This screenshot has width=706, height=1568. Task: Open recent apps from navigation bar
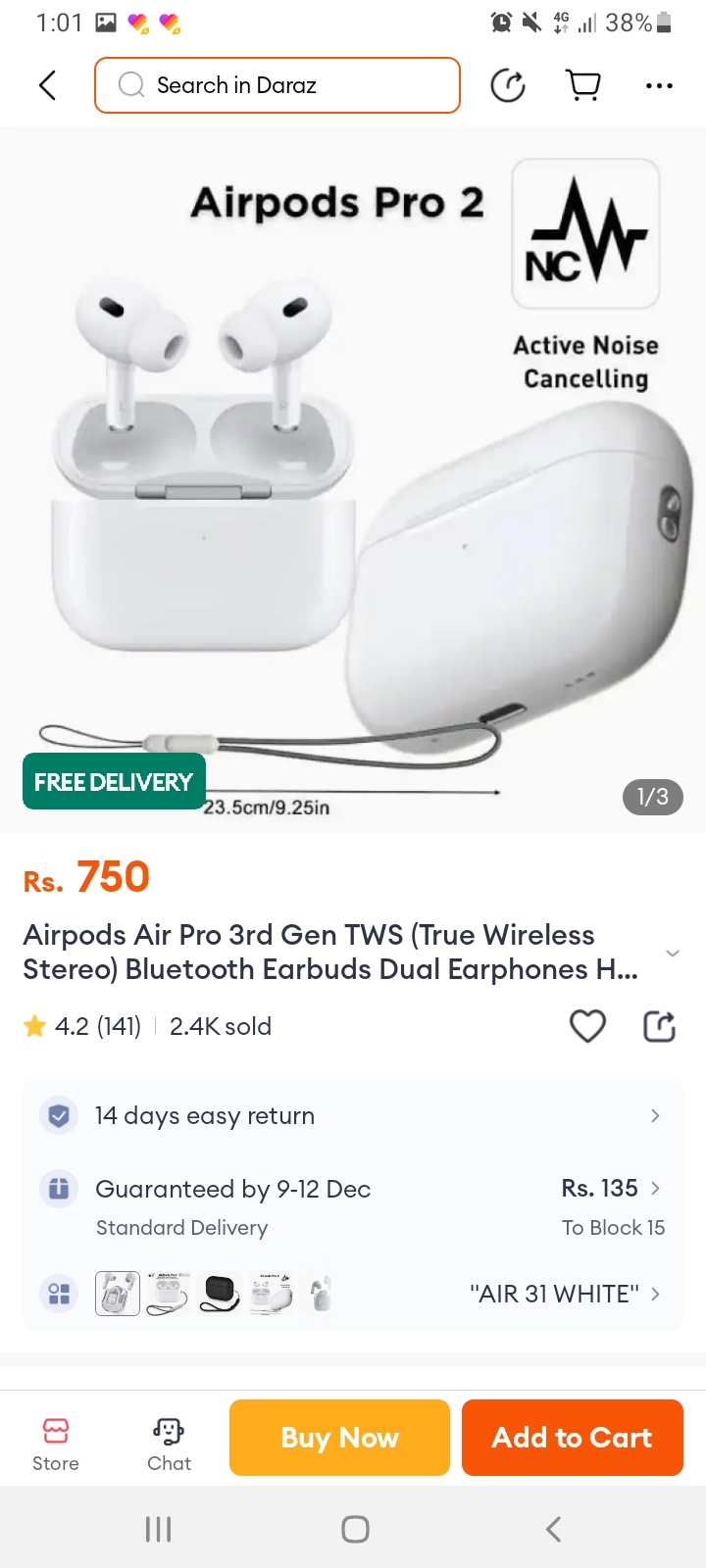click(158, 1529)
